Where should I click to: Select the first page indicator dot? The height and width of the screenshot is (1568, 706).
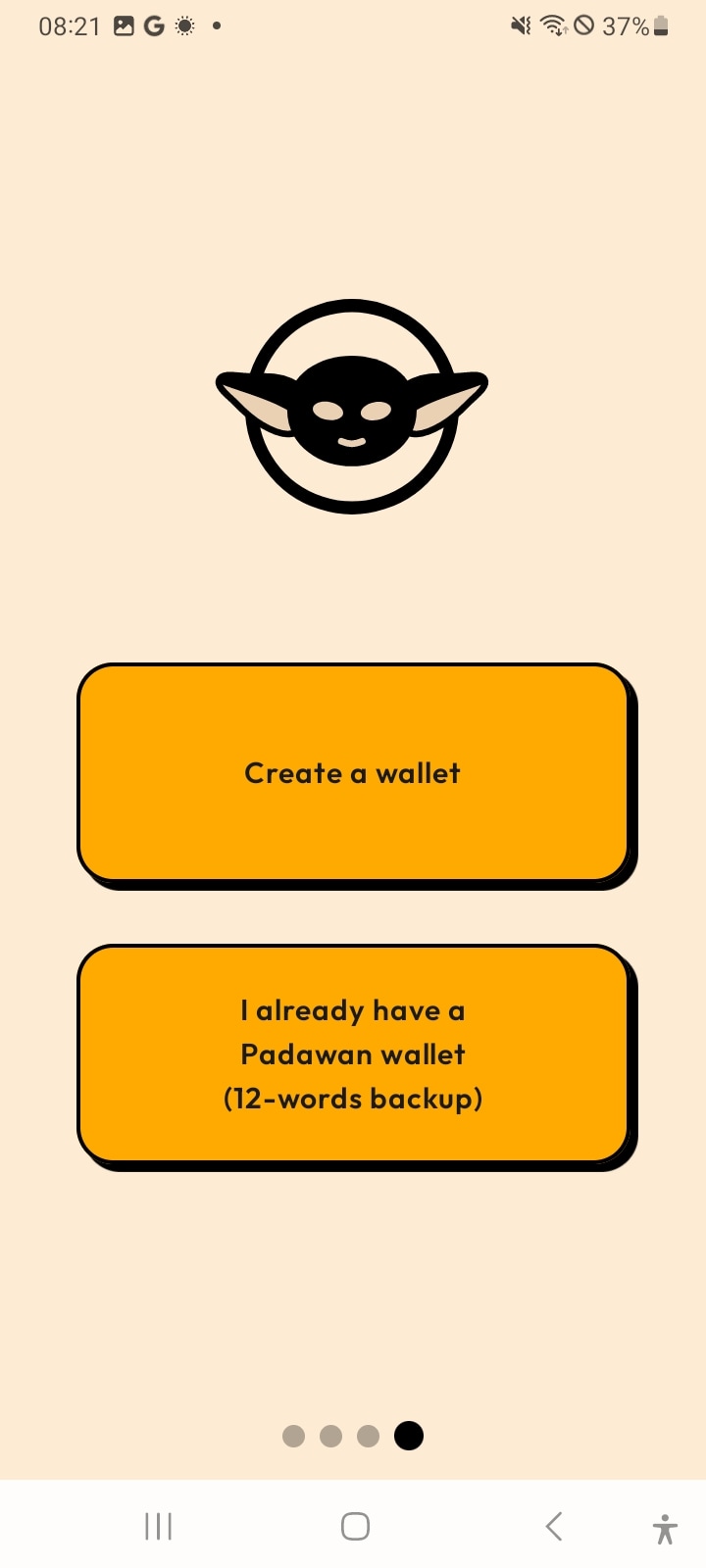coord(293,1435)
